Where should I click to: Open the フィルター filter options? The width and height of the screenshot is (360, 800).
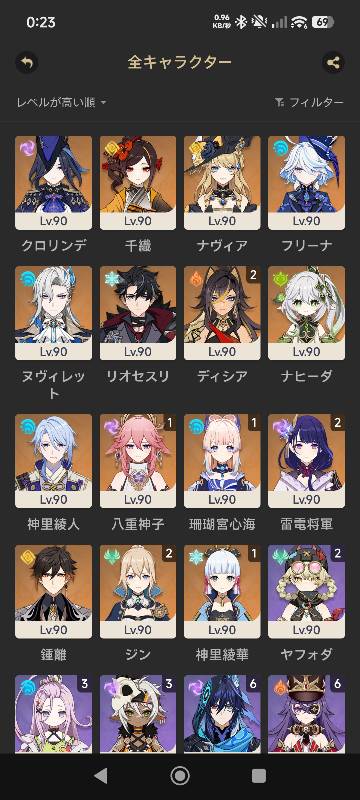click(x=309, y=103)
